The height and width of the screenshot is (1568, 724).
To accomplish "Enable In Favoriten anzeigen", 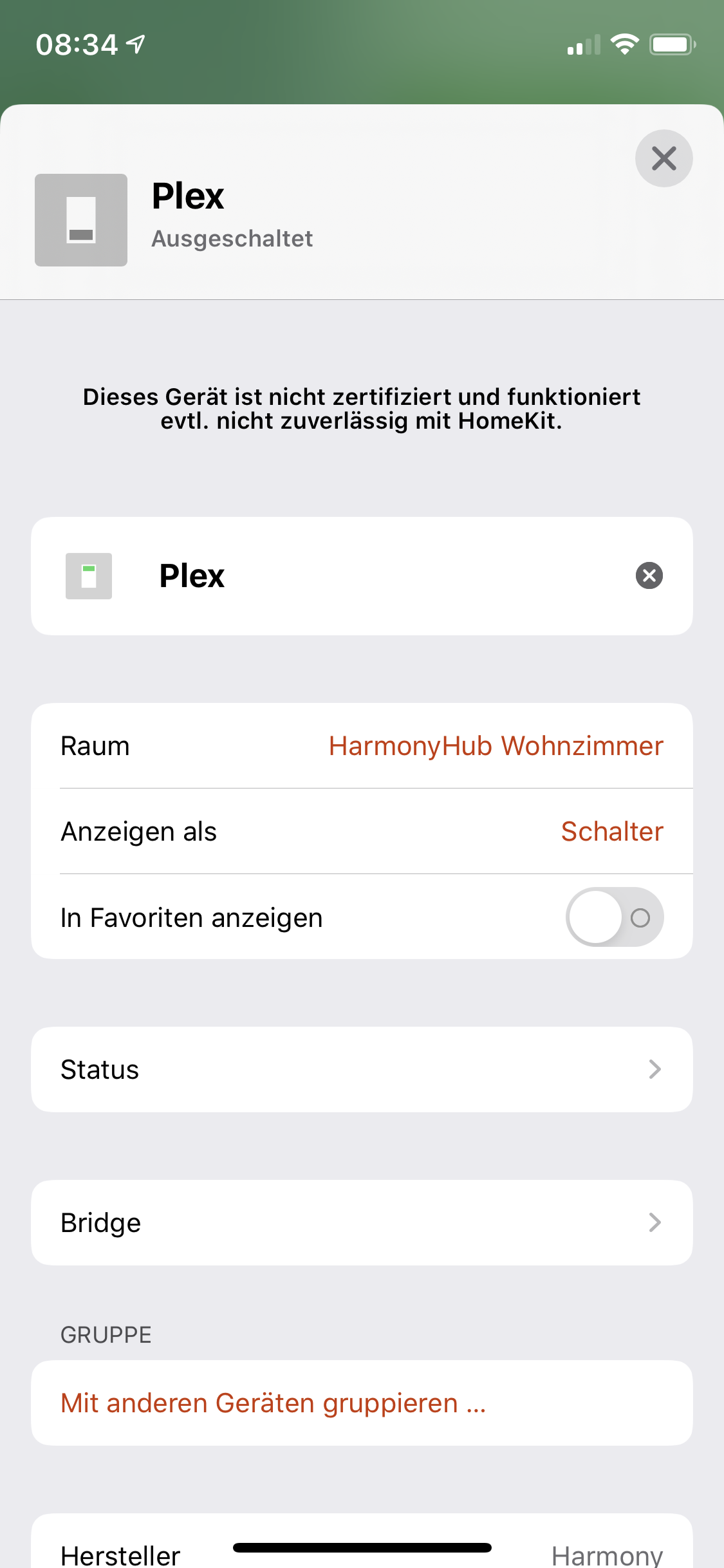I will 614,917.
